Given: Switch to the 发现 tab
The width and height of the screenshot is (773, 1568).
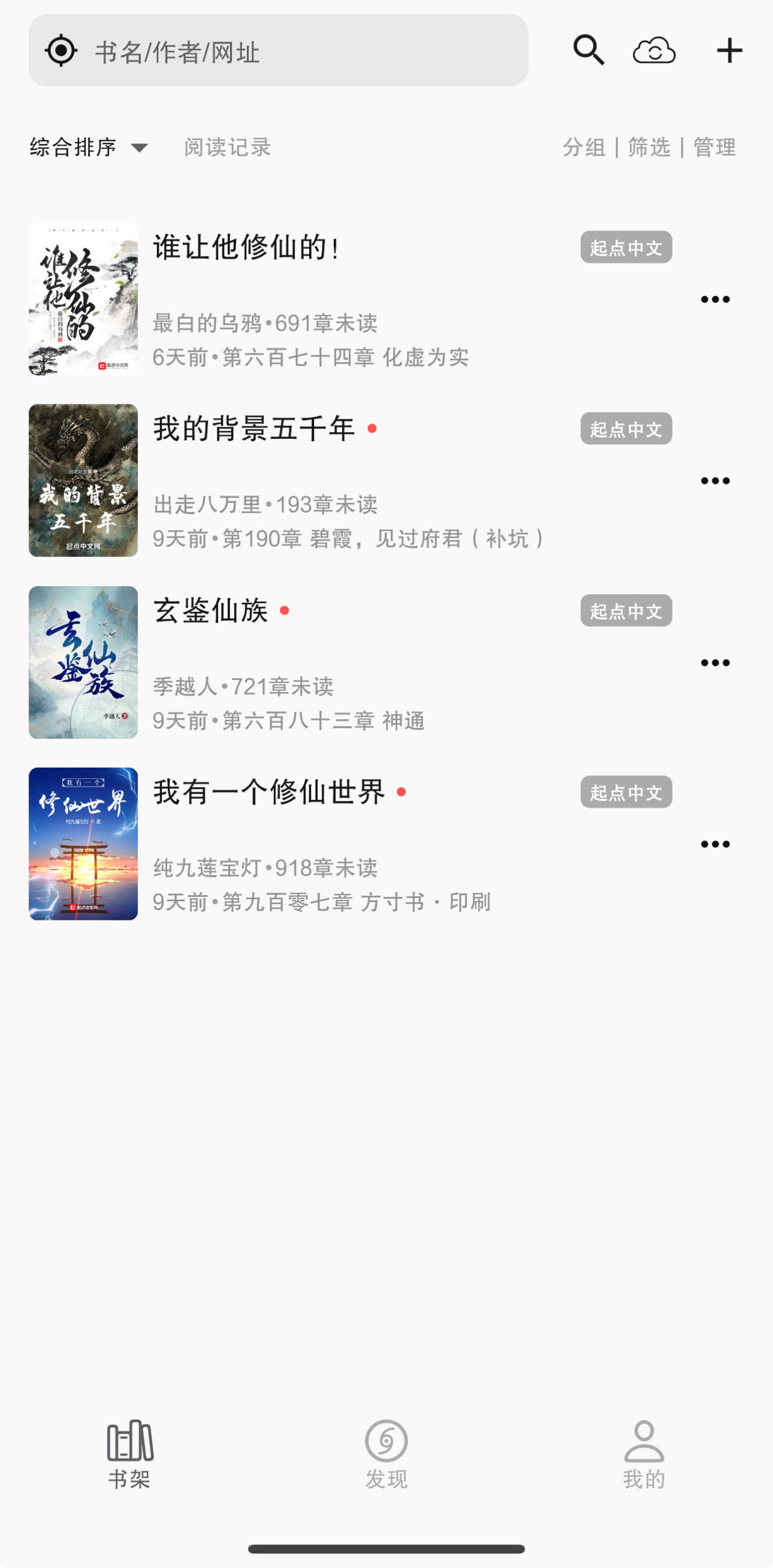Looking at the screenshot, I should (386, 1453).
